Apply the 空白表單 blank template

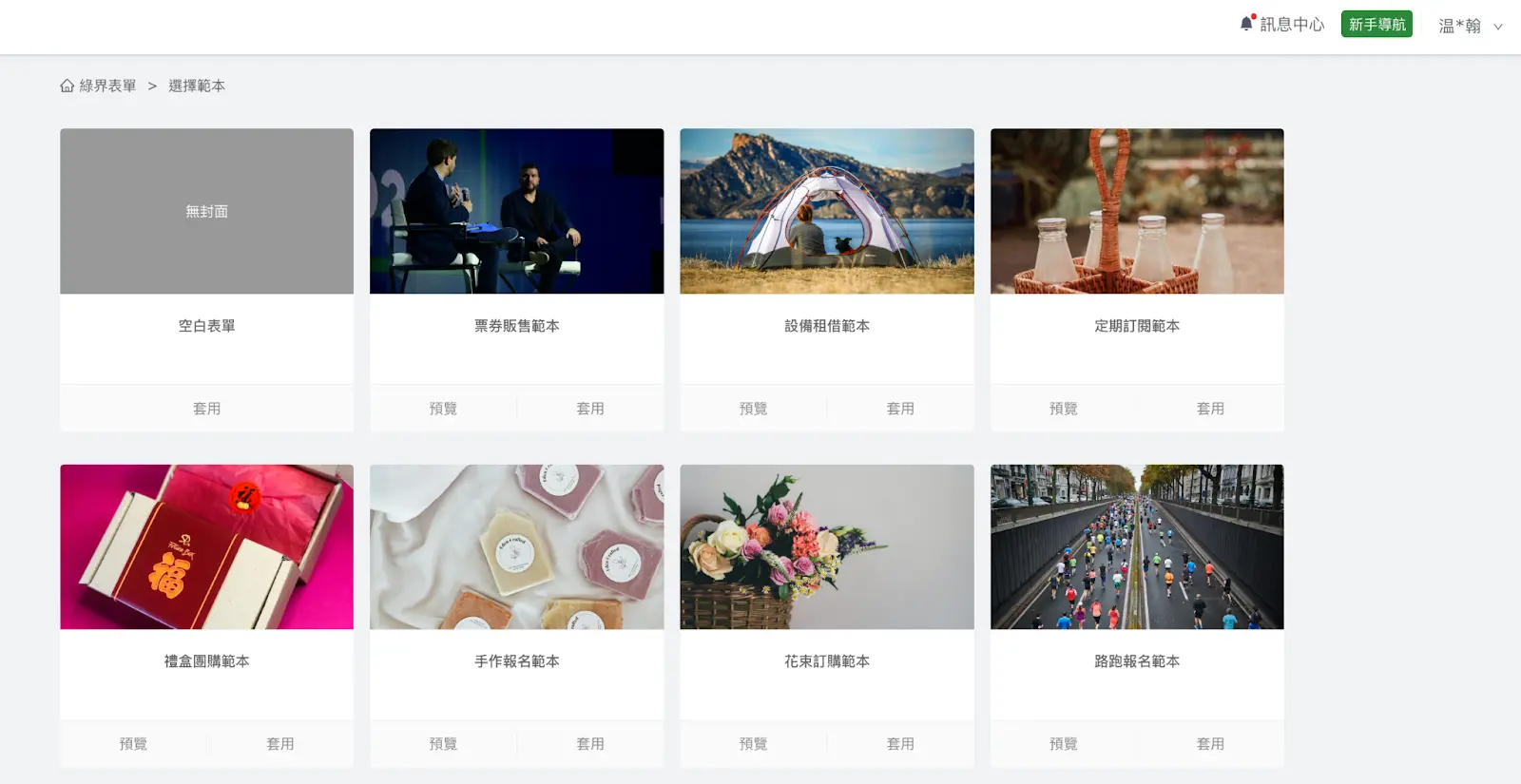pos(206,409)
